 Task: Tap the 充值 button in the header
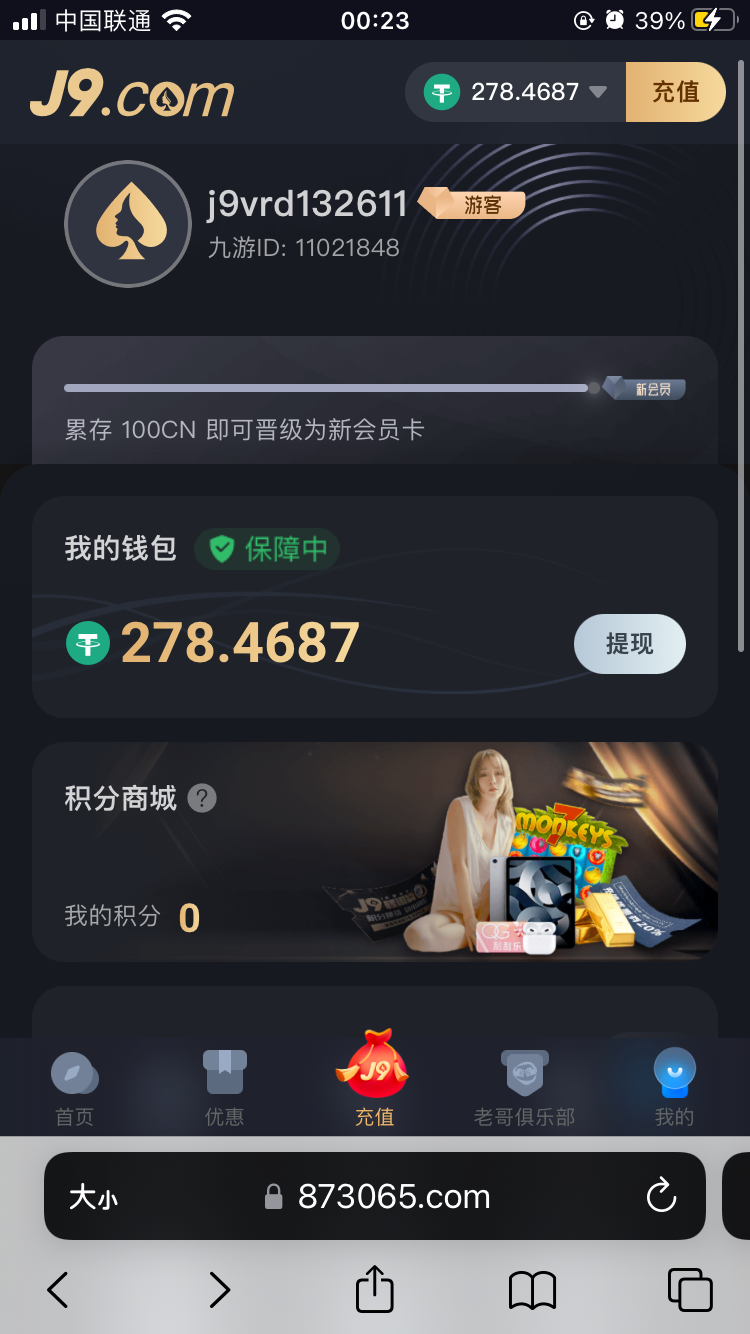pos(675,92)
